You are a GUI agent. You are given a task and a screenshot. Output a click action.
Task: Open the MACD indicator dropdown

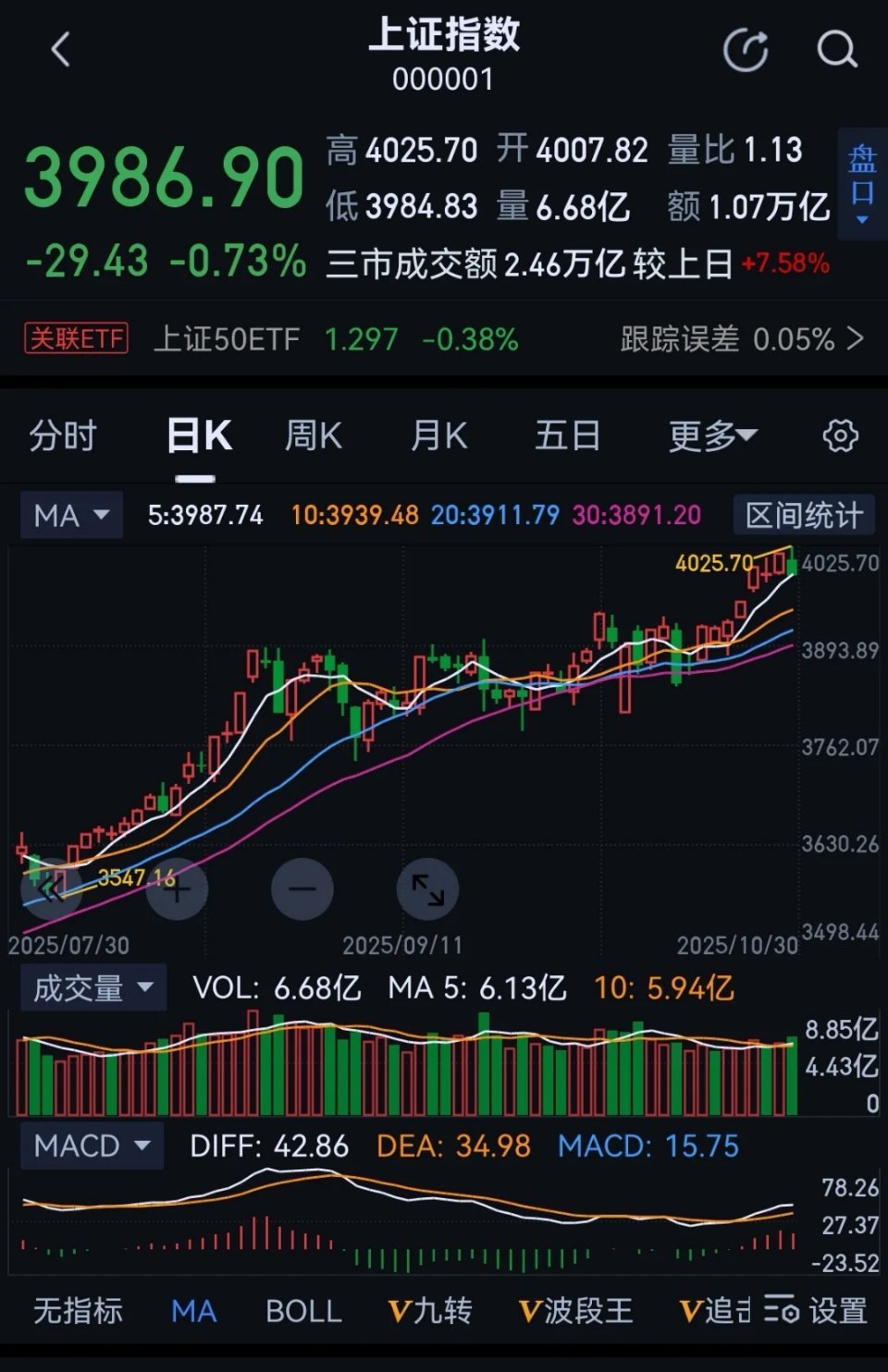point(91,1145)
